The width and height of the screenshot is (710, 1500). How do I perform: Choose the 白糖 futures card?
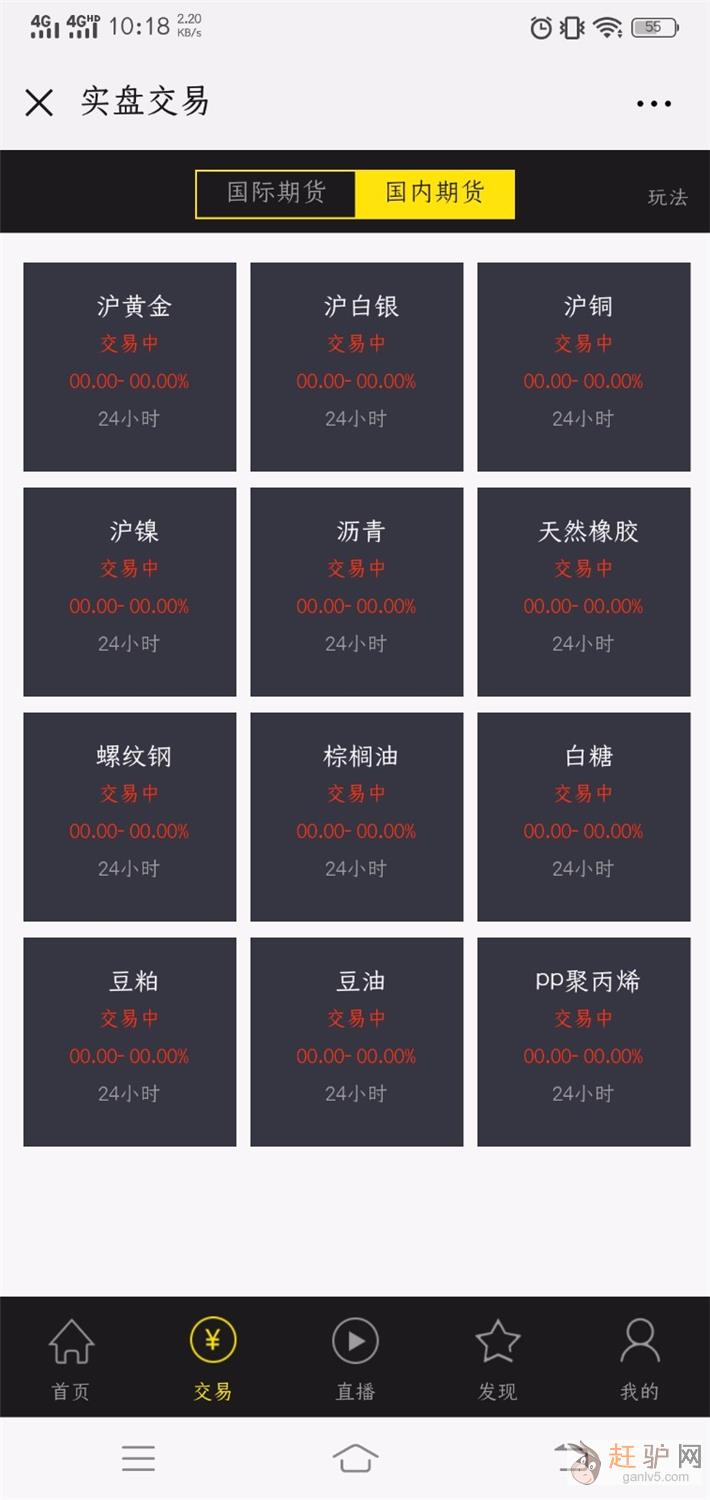[584, 816]
